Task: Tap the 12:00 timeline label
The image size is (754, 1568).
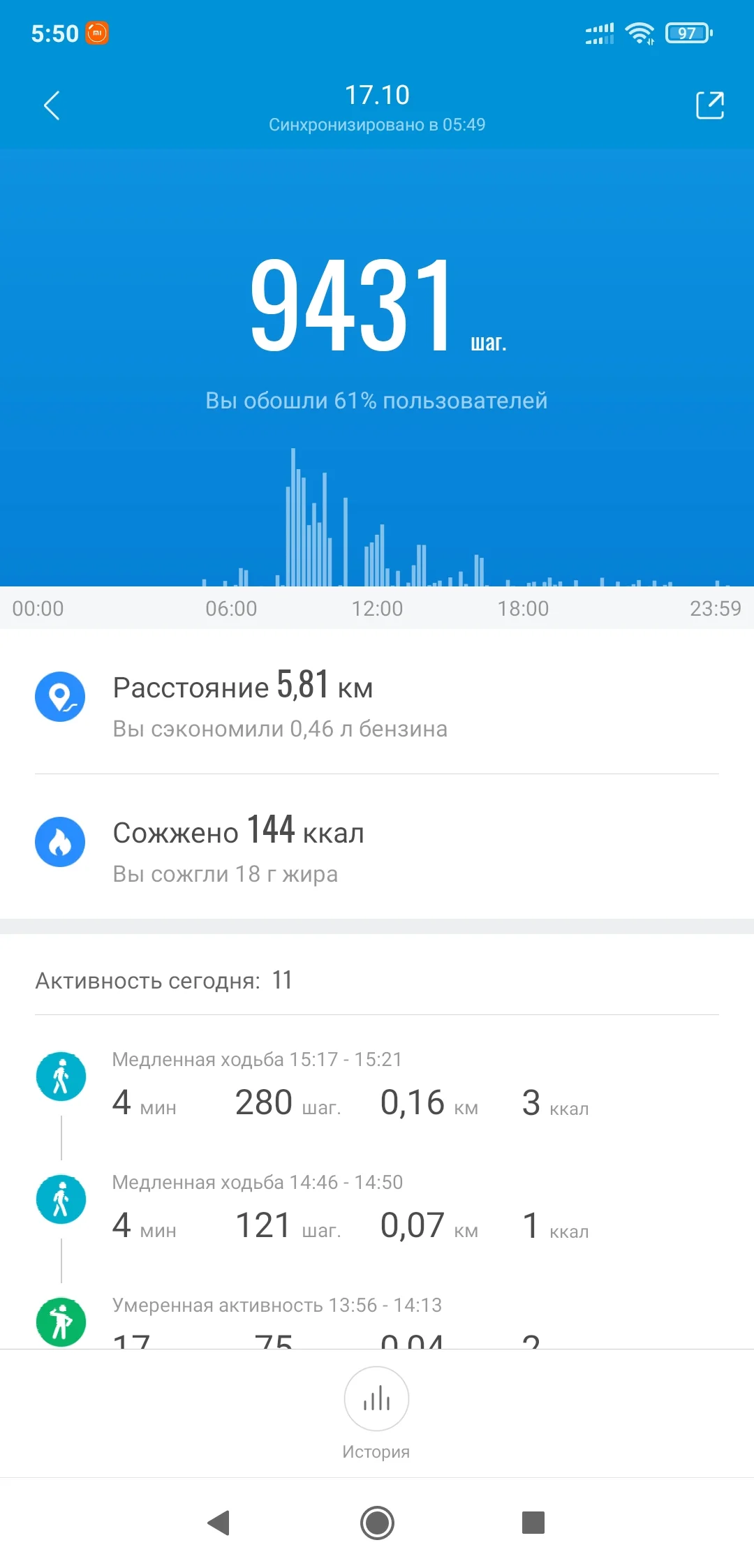Action: click(x=377, y=608)
